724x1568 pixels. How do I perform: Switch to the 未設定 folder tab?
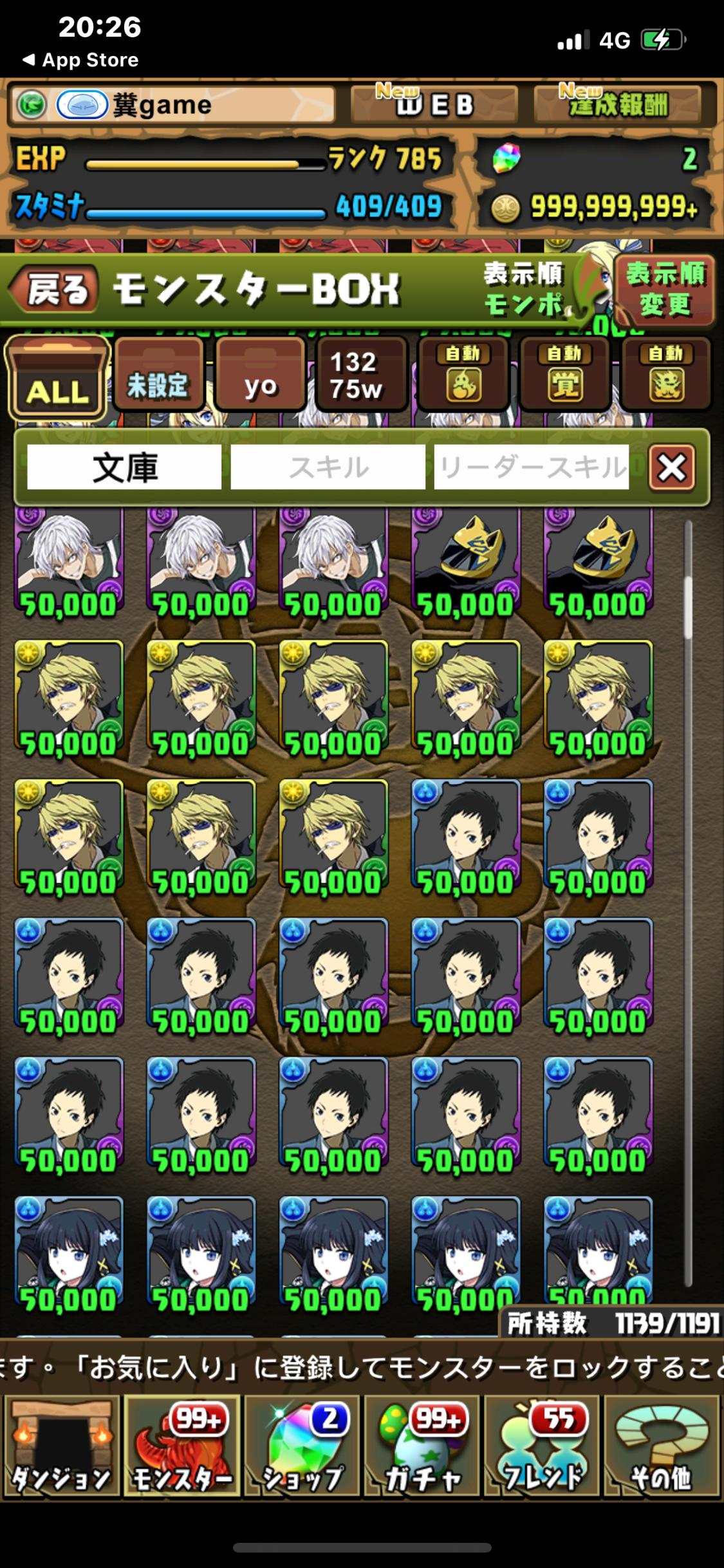158,377
